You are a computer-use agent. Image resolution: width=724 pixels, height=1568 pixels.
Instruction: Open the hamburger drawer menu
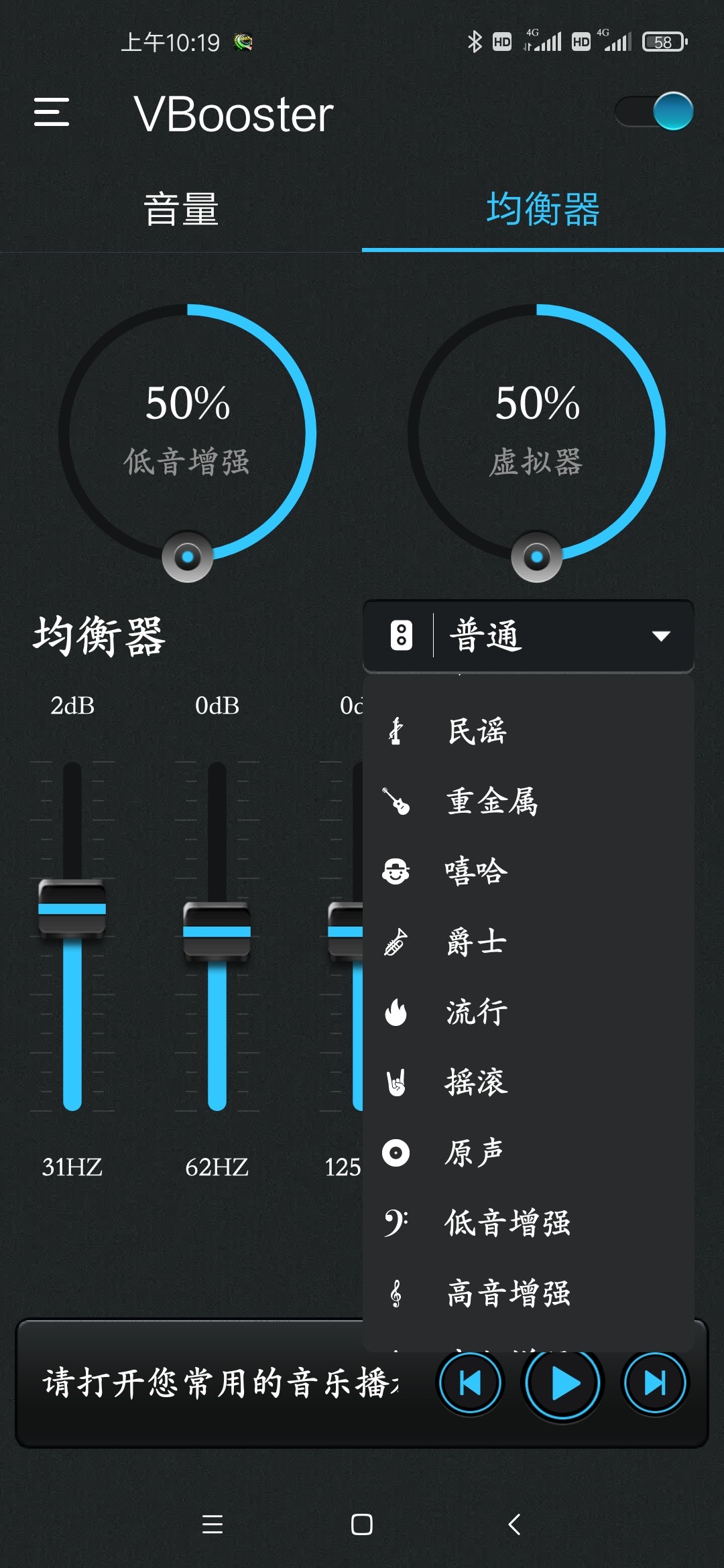pos(52,111)
